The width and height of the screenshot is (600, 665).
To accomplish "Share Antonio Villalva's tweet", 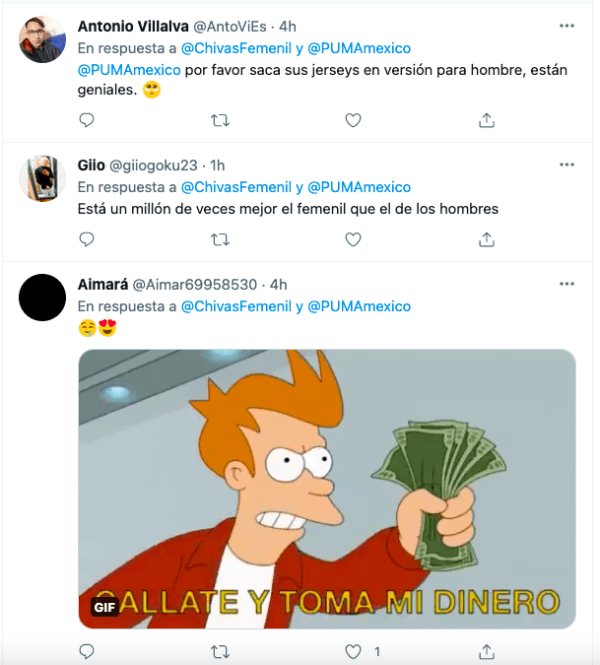I will [487, 120].
